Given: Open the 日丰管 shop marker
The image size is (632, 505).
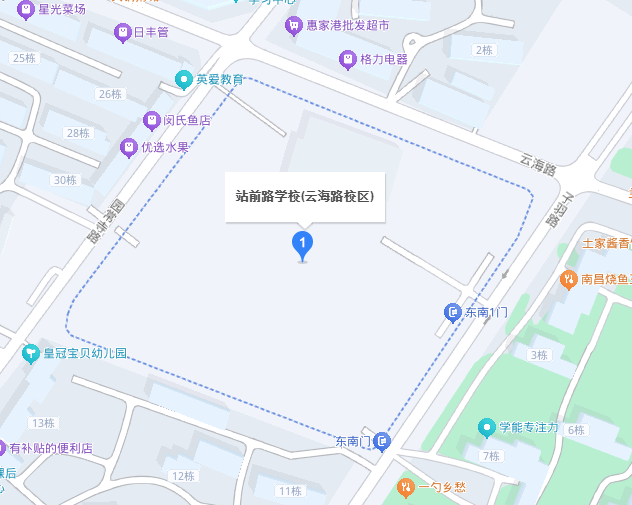Looking at the screenshot, I should pos(123,32).
